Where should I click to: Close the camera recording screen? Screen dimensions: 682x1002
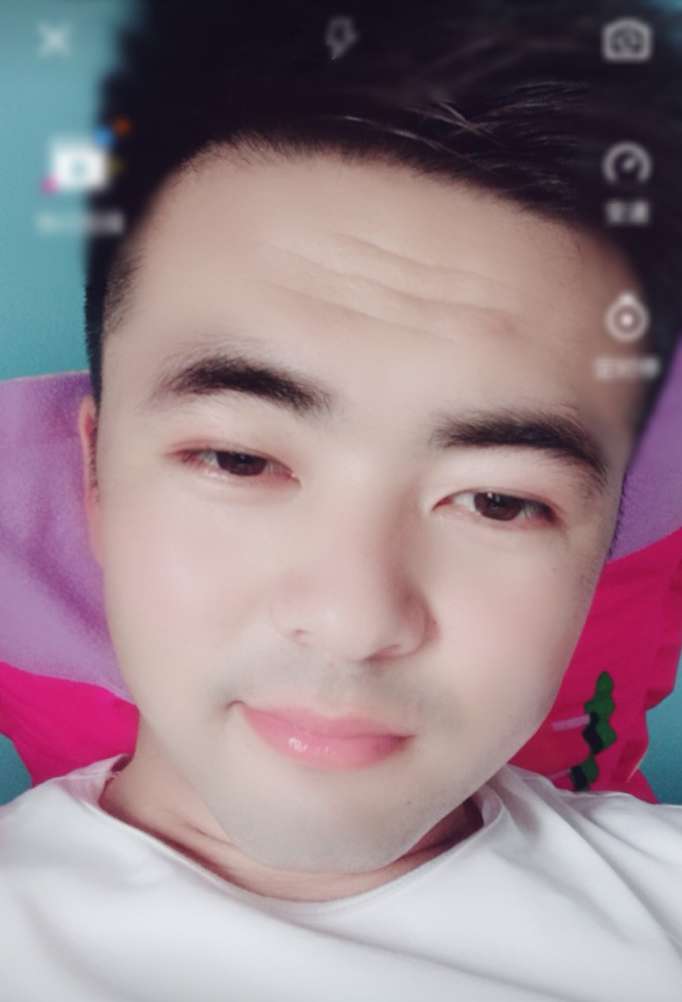[53, 41]
